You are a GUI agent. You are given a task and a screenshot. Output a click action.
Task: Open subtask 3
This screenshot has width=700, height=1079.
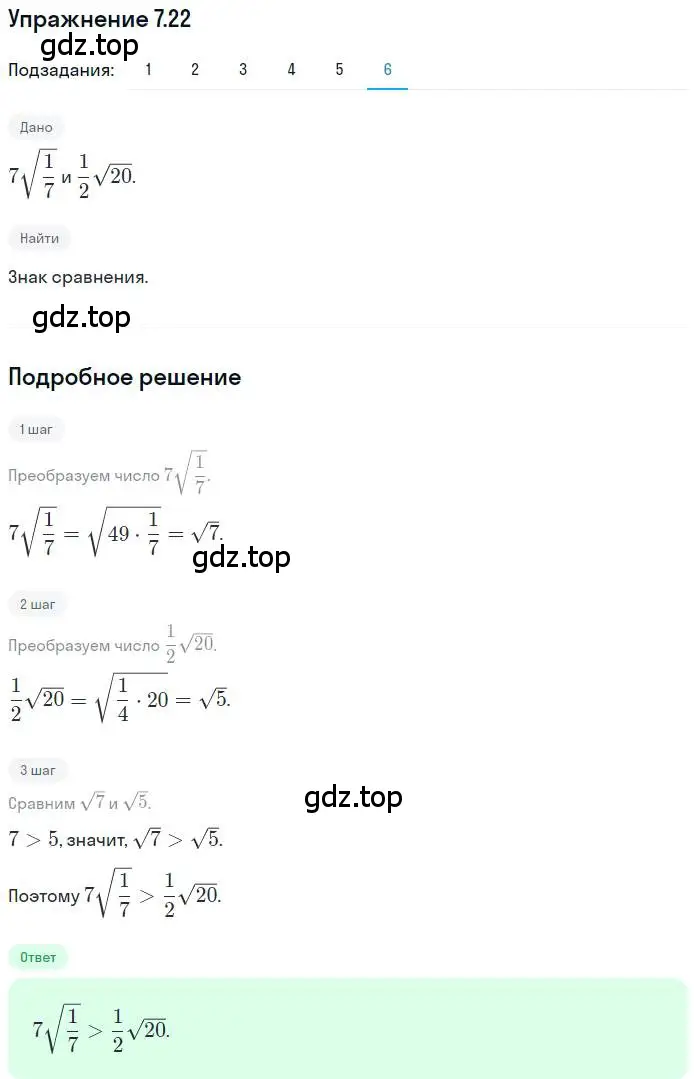tap(243, 70)
